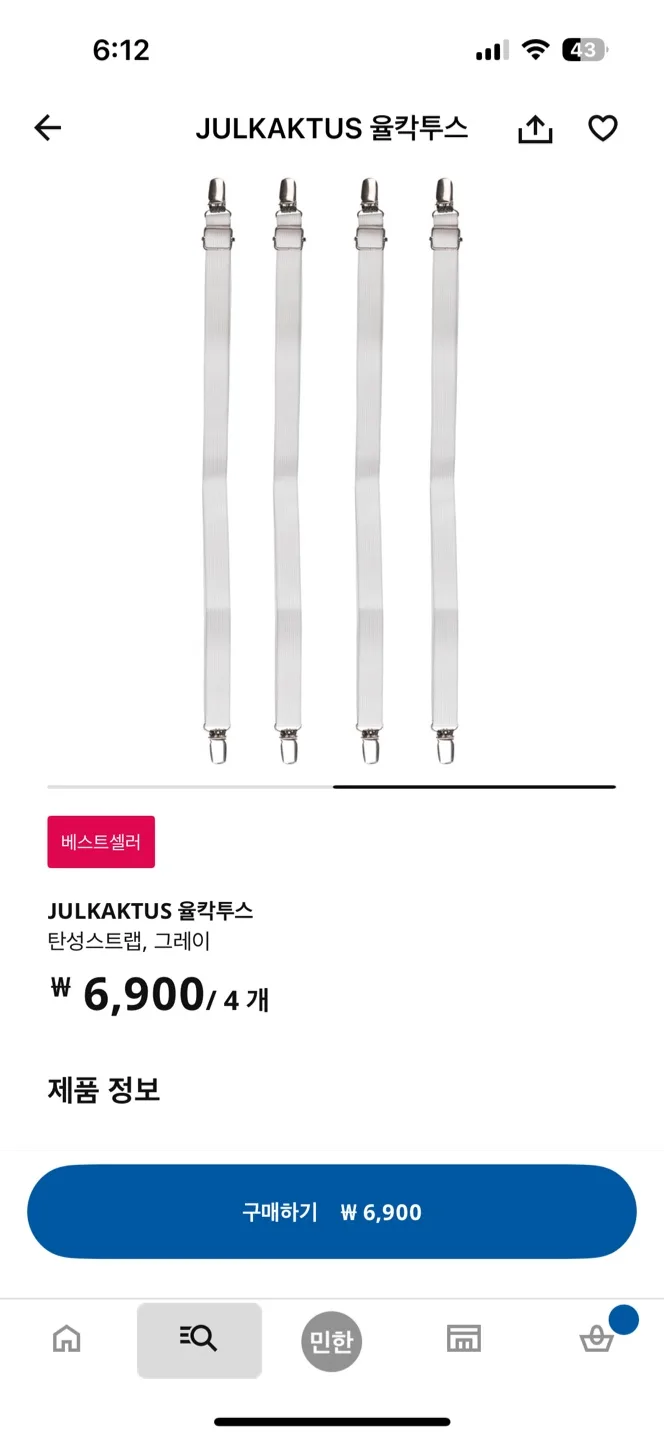Viewport: 664px width, 1440px height.
Task: Go back using the arrow icon
Action: (x=48, y=128)
